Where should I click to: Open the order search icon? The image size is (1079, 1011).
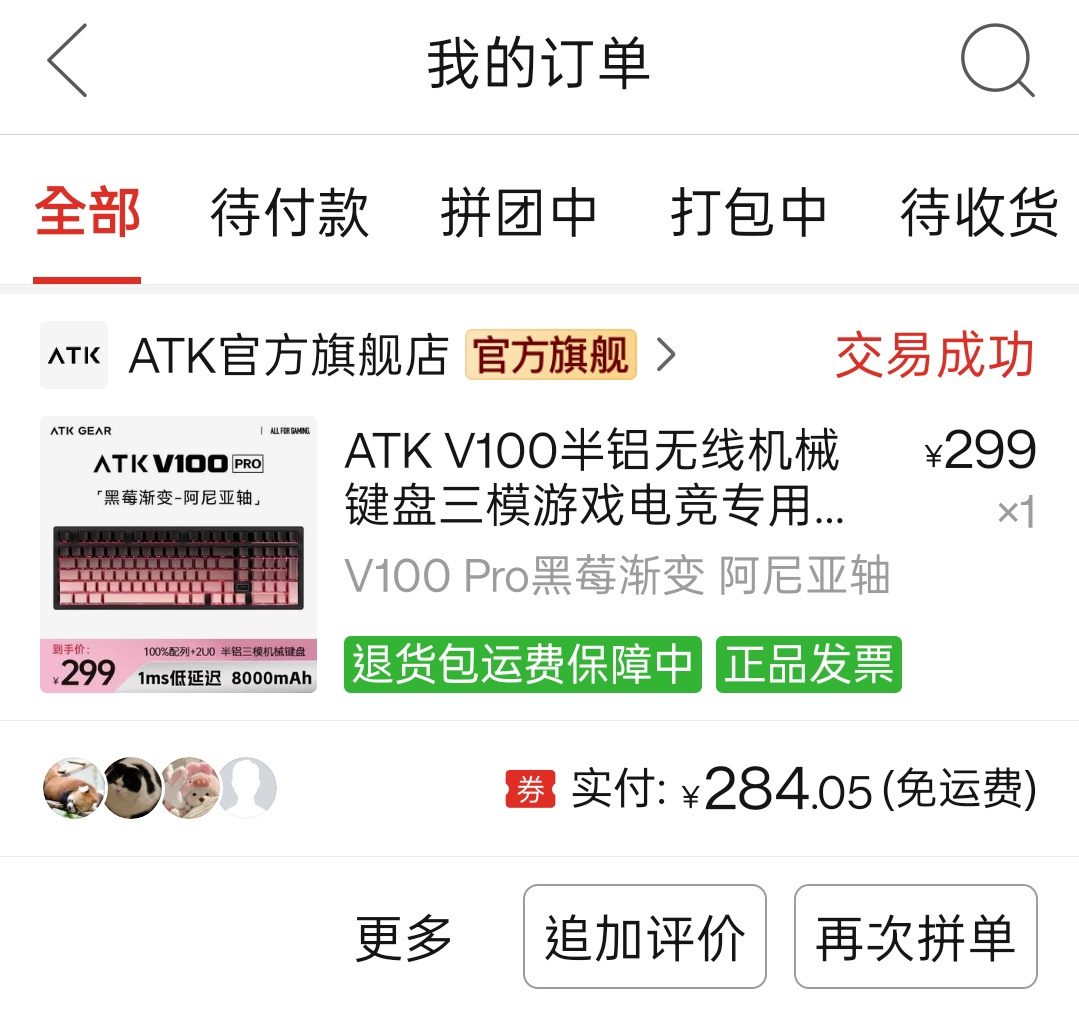pyautogui.click(x=996, y=62)
